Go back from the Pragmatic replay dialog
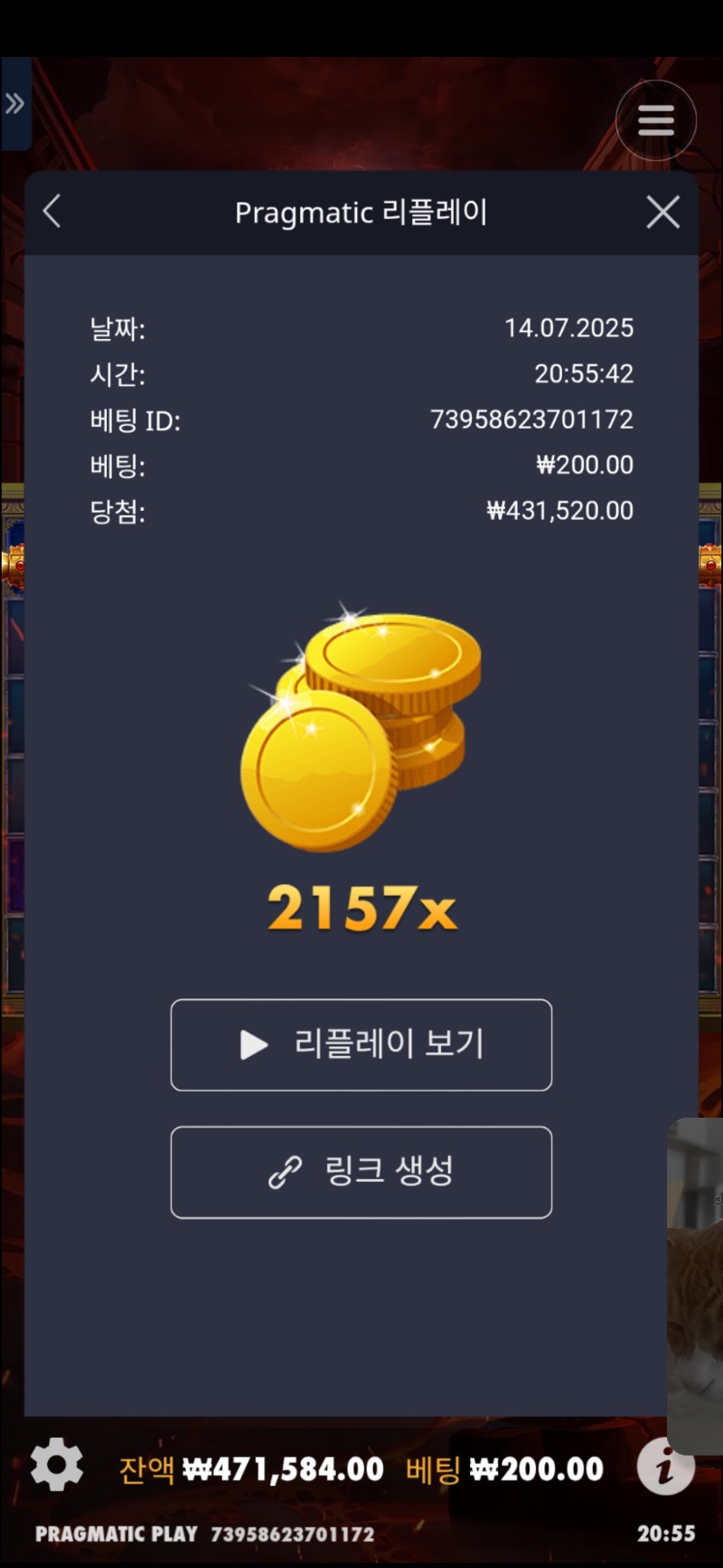 point(52,213)
